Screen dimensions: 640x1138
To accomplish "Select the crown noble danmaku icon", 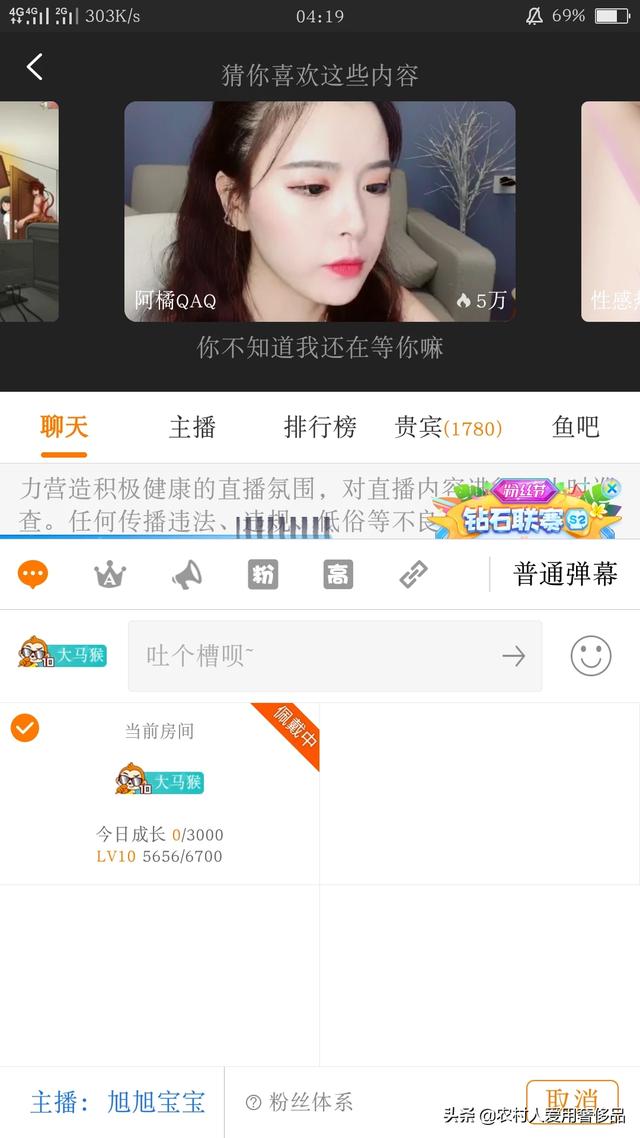I will pyautogui.click(x=110, y=576).
